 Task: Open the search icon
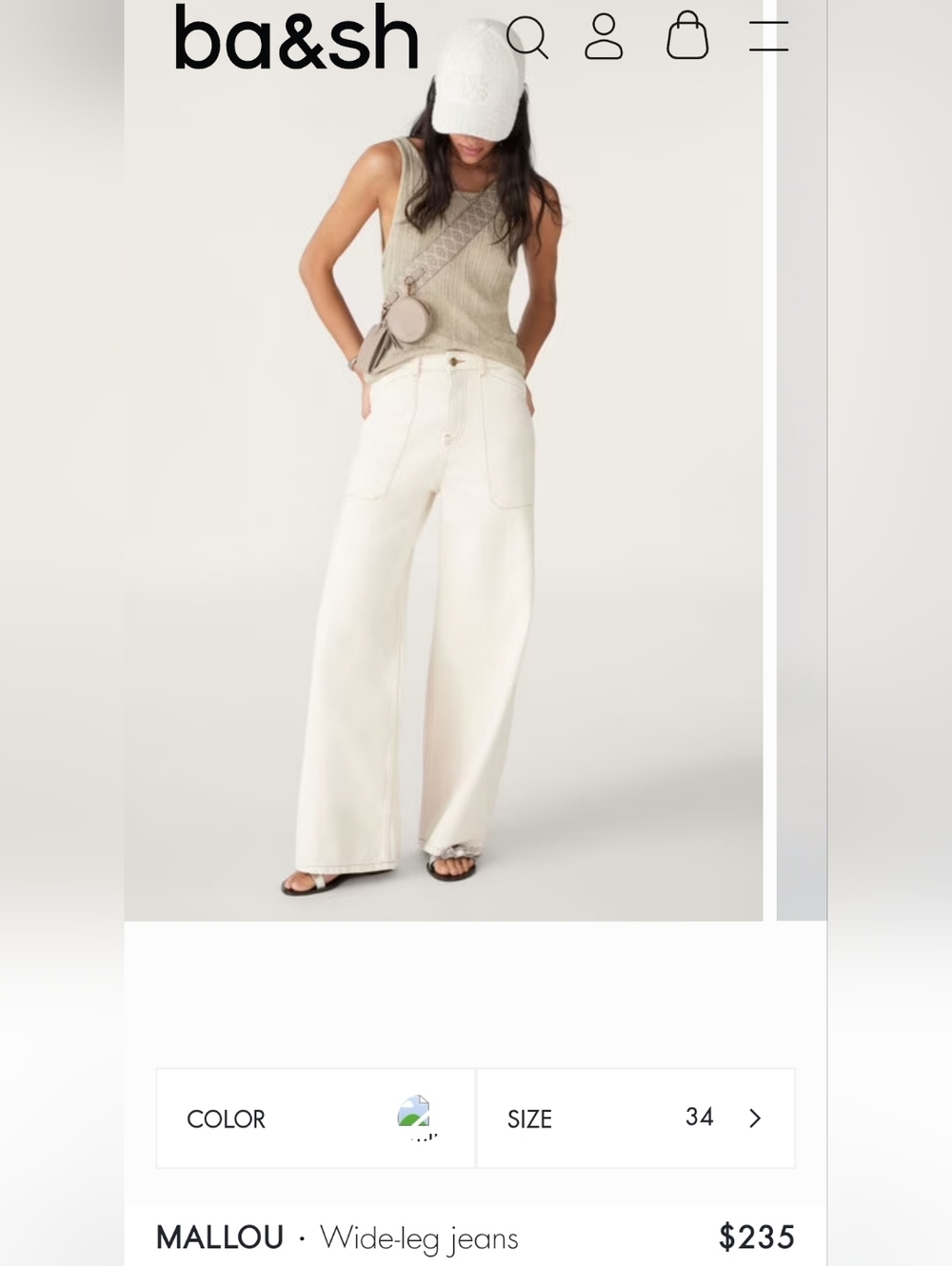click(526, 37)
